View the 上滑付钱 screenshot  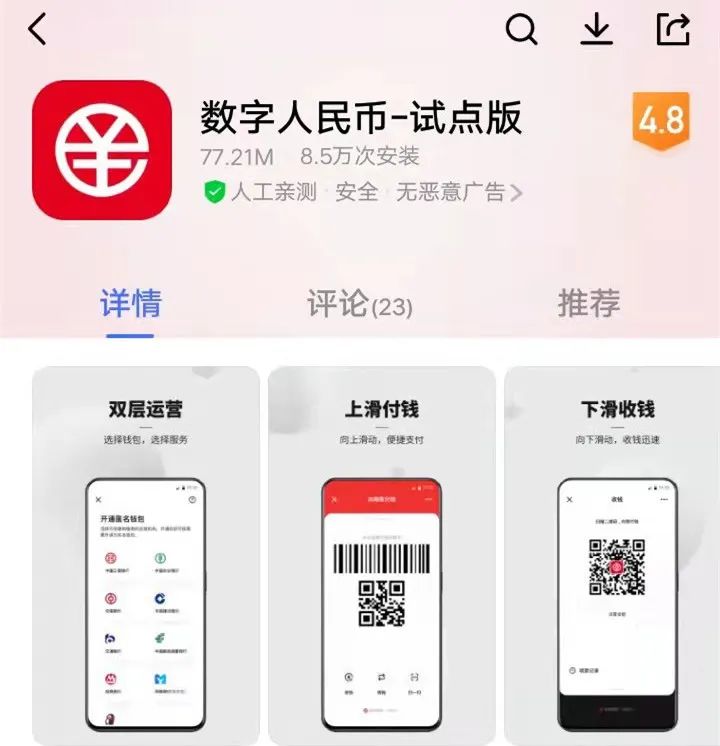pos(381,555)
